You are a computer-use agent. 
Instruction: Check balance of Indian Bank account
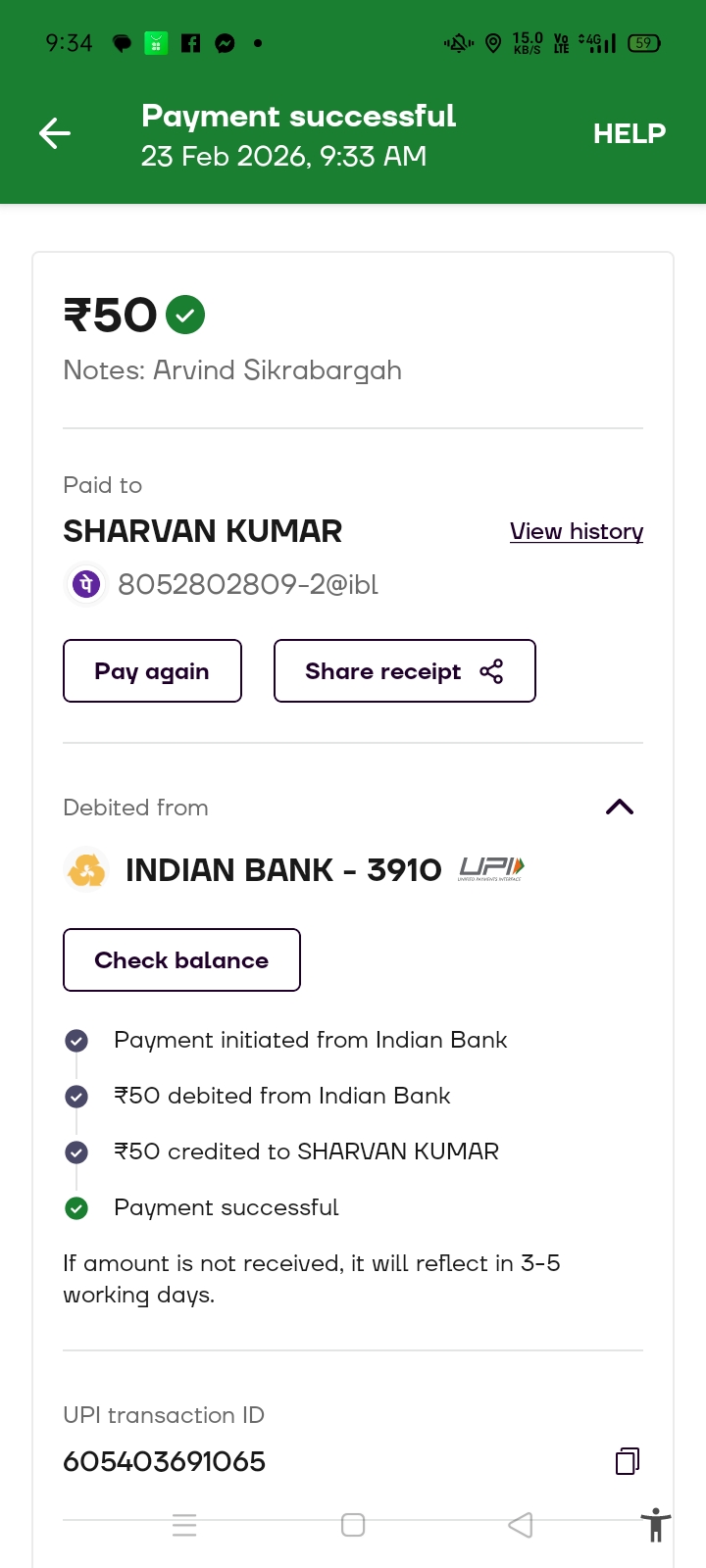click(x=181, y=960)
